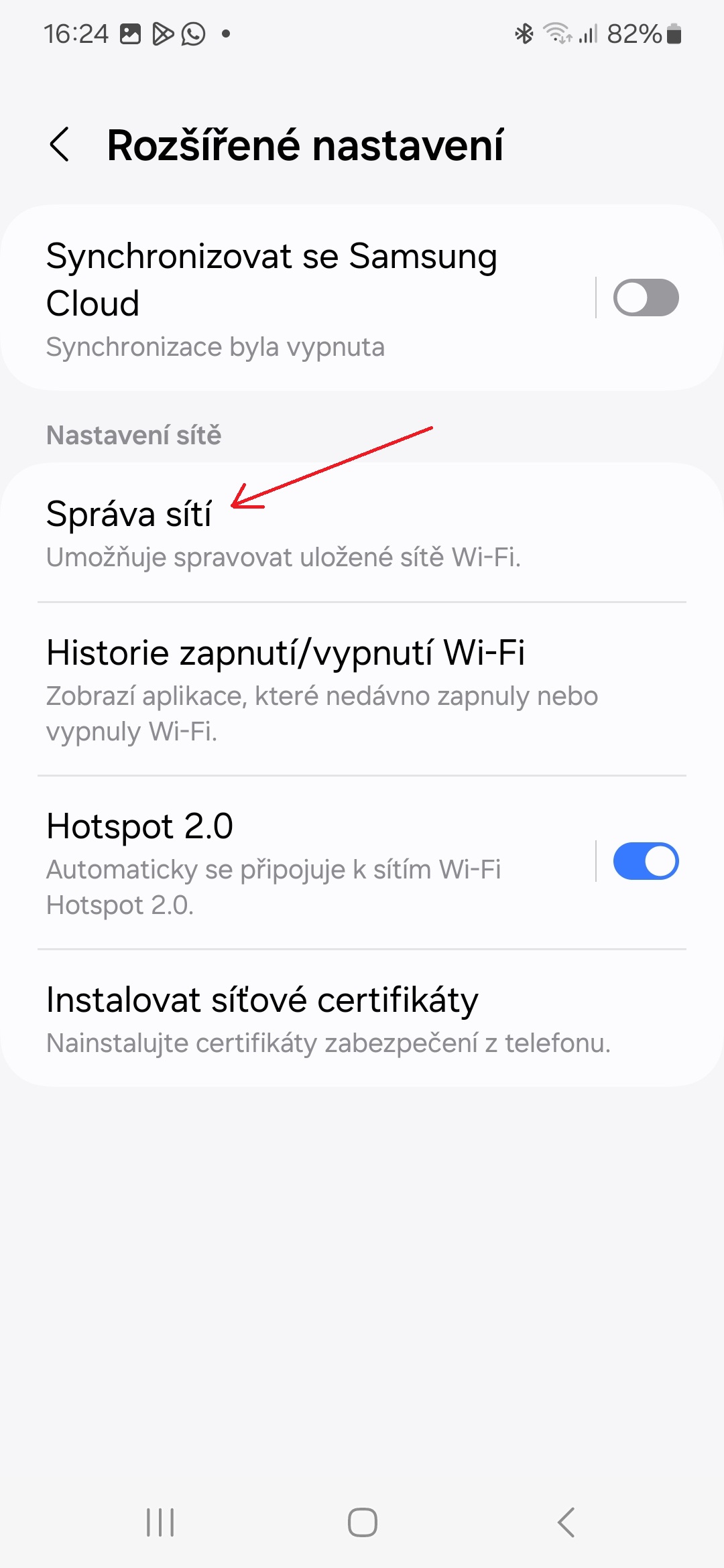Open Správa sítí
The image size is (724, 1568).
[x=362, y=533]
